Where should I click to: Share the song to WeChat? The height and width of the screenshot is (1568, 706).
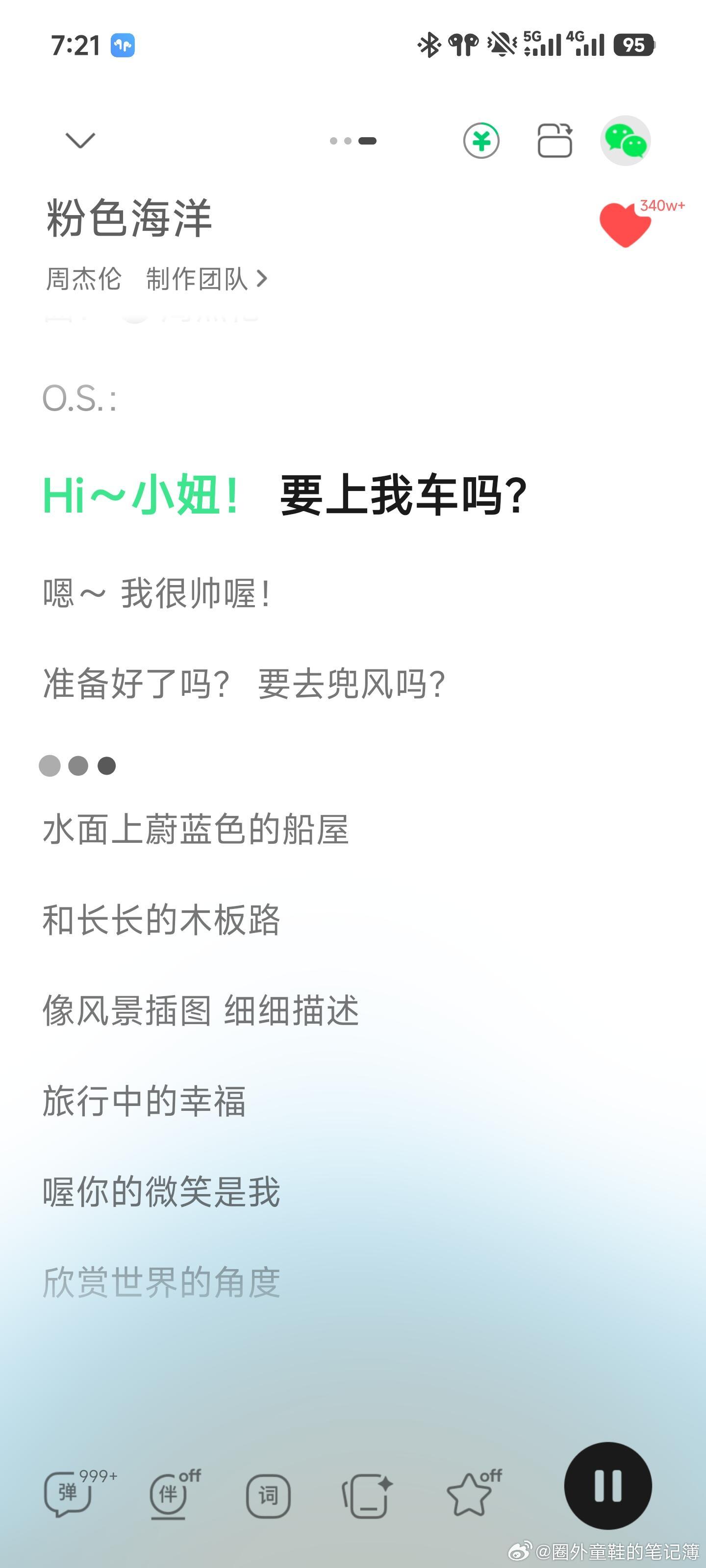[x=626, y=141]
